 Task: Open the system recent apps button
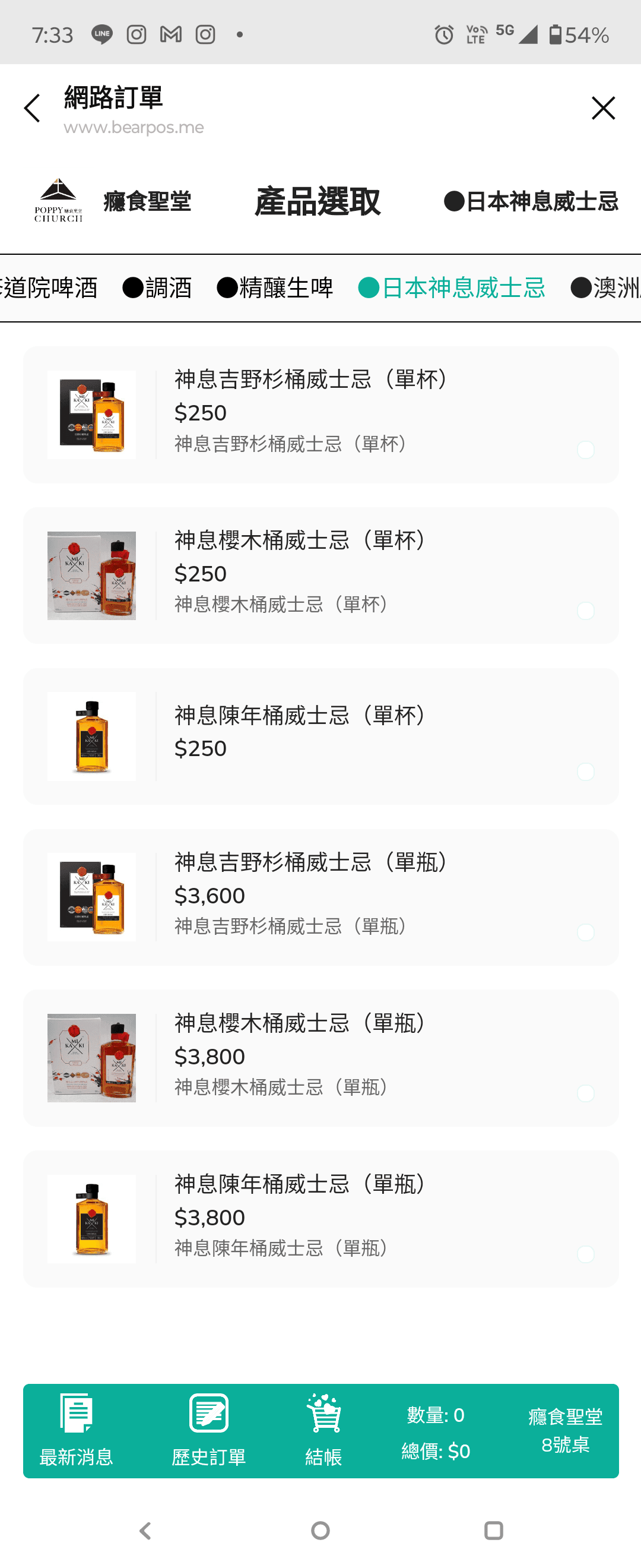[493, 1529]
